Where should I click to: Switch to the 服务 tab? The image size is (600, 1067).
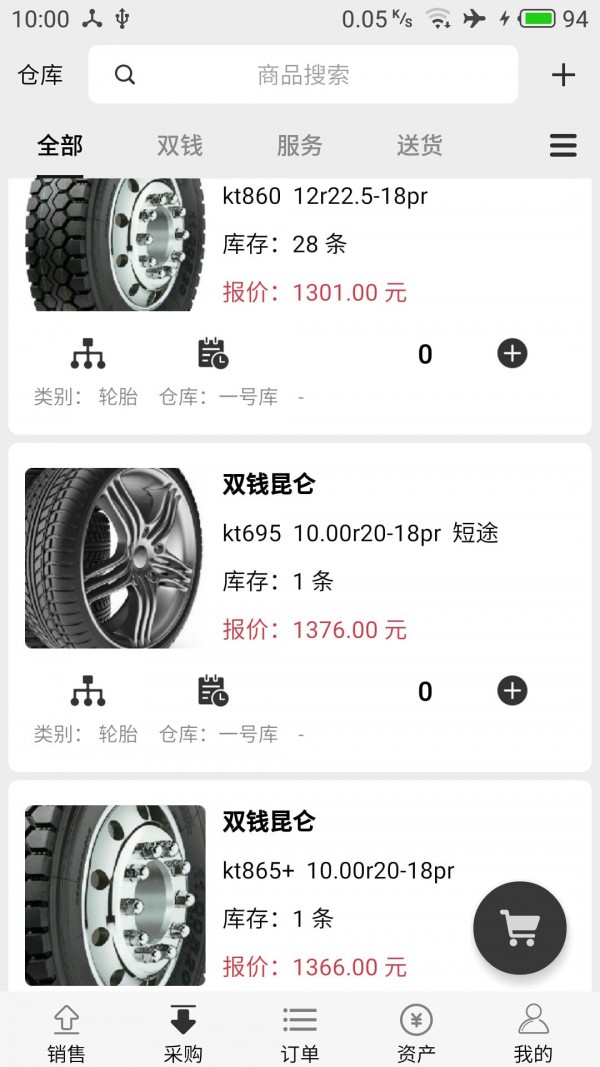click(x=300, y=146)
